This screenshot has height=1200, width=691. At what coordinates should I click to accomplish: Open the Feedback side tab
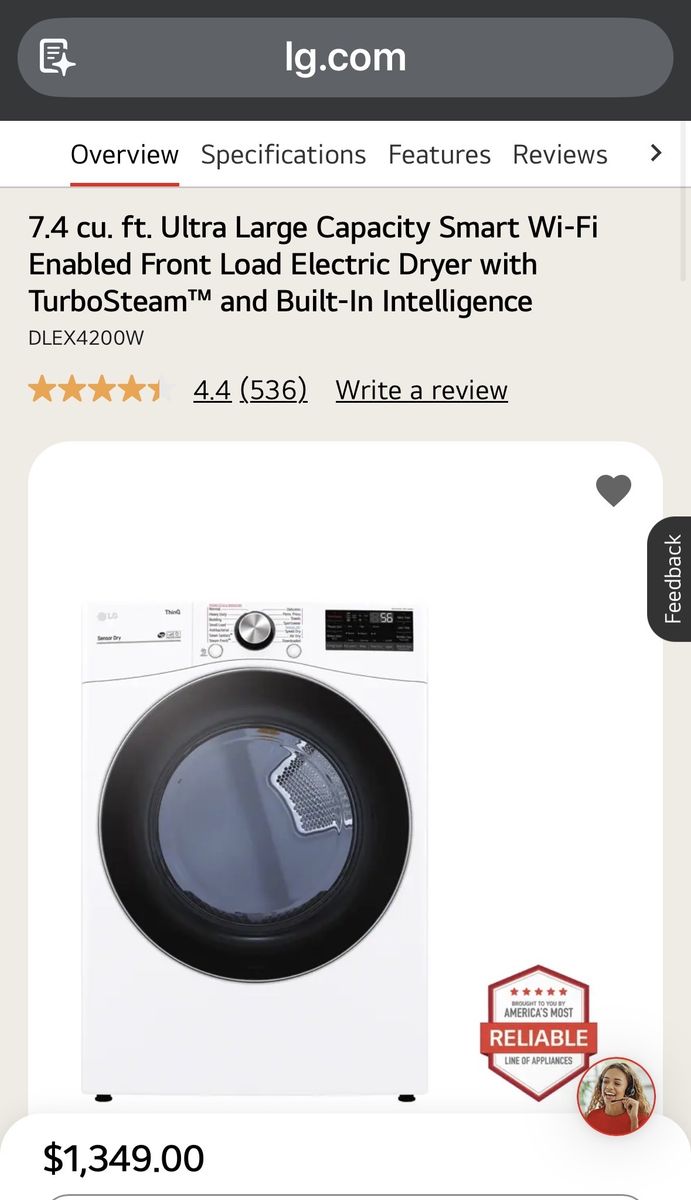(x=671, y=578)
